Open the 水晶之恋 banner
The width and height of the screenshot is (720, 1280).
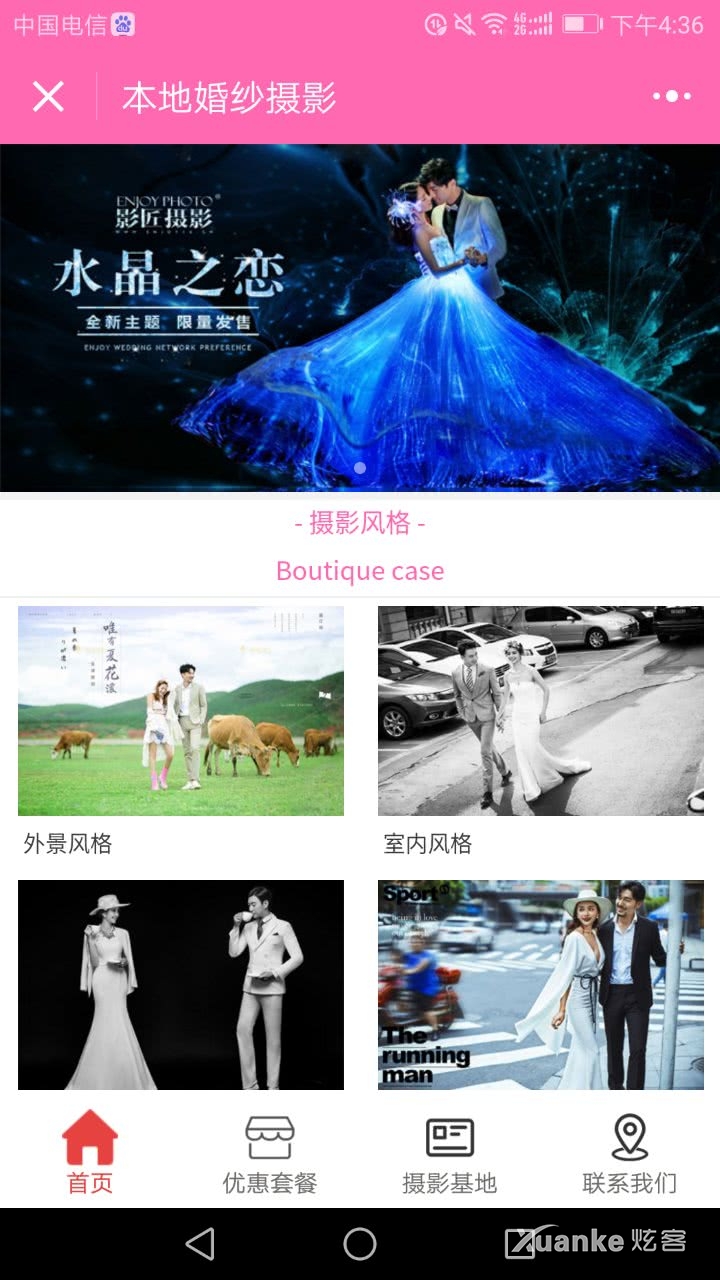[360, 318]
